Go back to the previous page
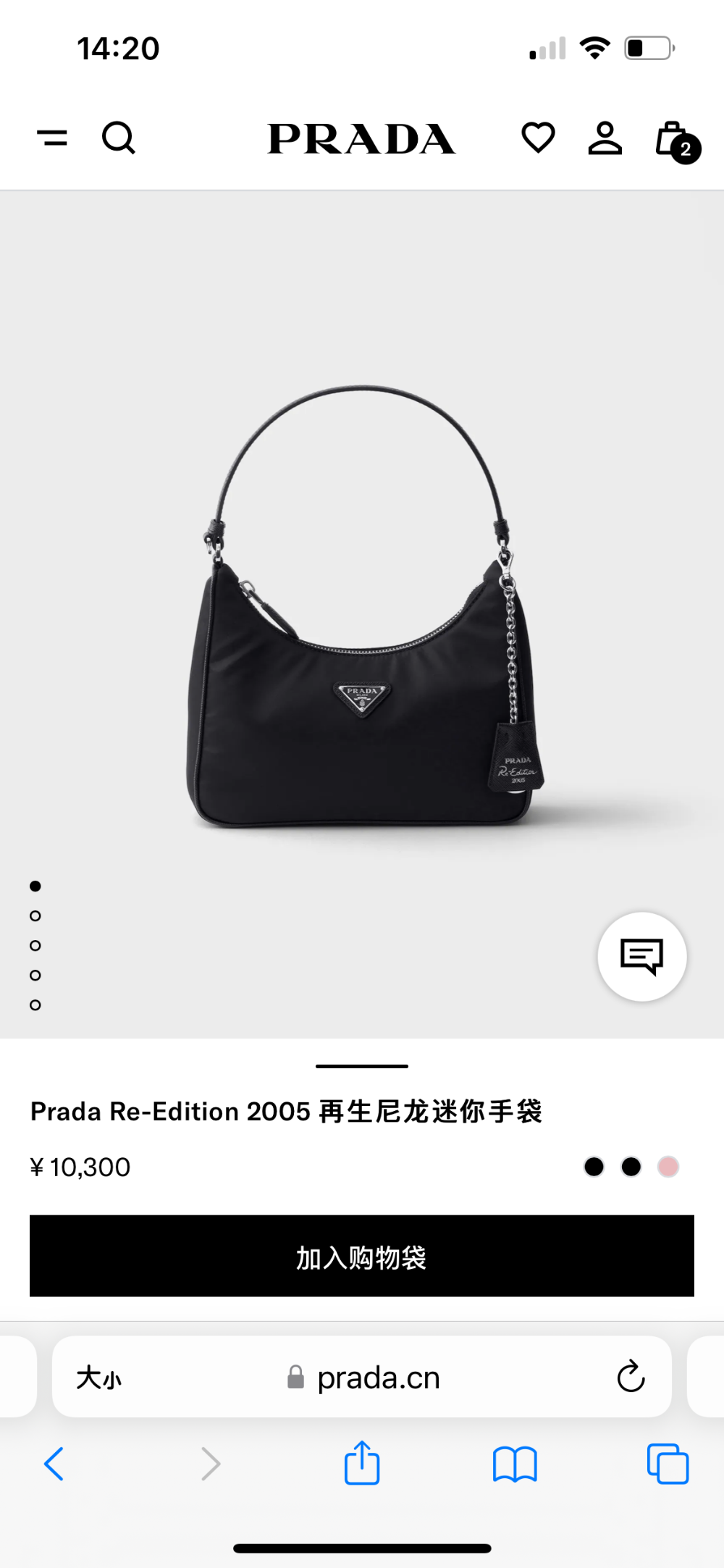This screenshot has height=1568, width=724. coord(54,1464)
